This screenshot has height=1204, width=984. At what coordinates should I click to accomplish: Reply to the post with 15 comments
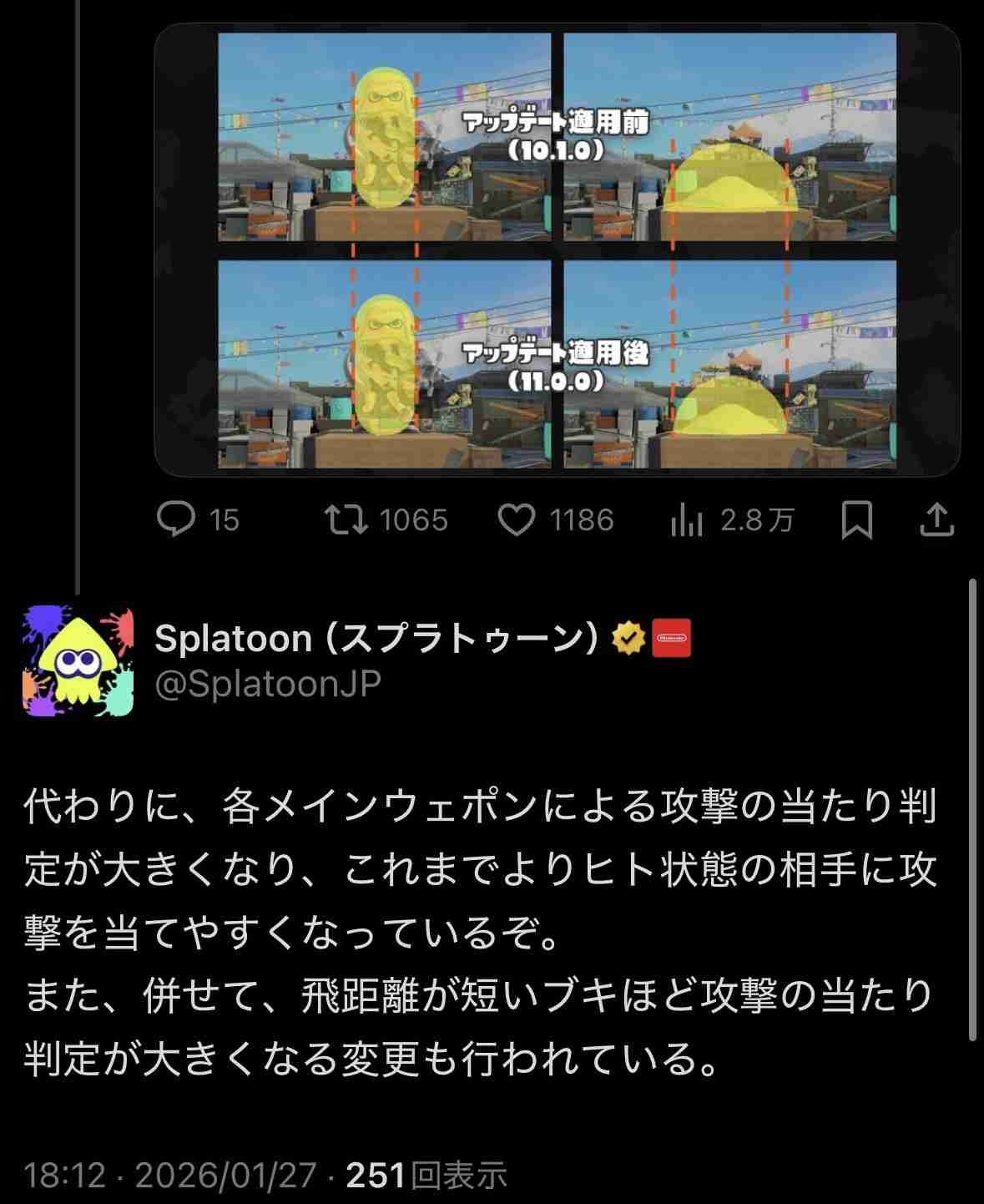pos(176,519)
